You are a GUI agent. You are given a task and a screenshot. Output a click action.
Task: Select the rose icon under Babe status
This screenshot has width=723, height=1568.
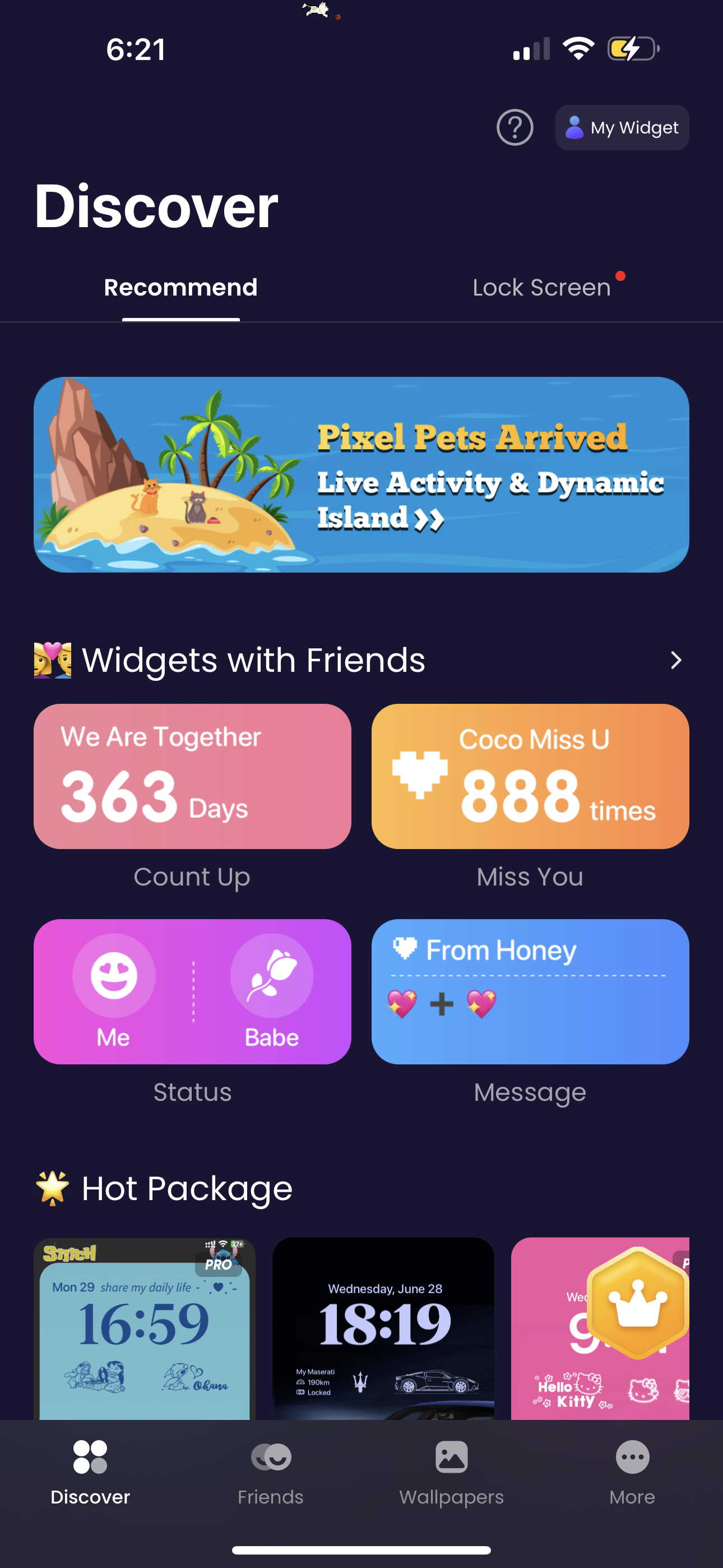pos(271,976)
